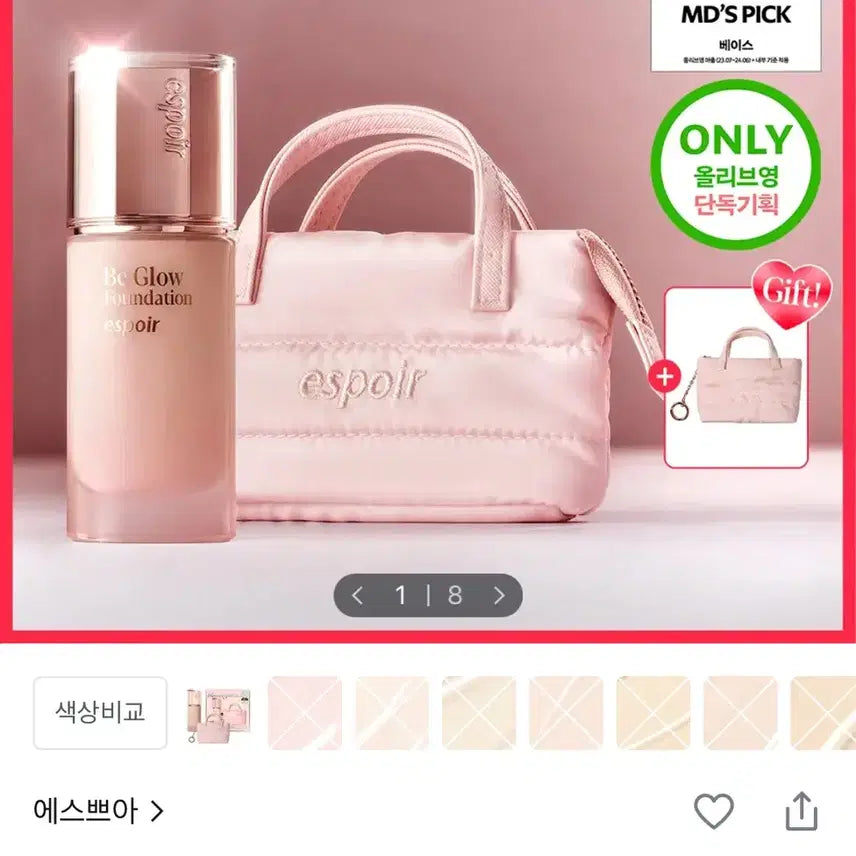Go to previous product image arrow
The image size is (856, 856).
tap(358, 596)
